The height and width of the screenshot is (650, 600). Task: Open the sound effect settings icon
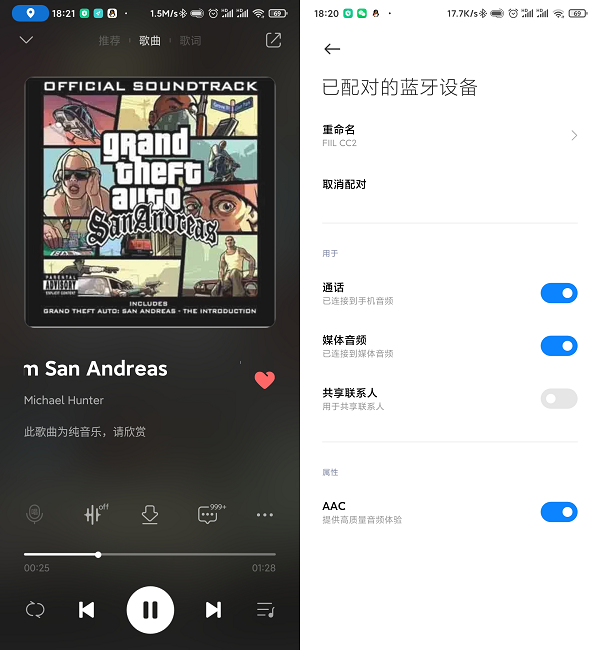pyautogui.click(x=94, y=514)
